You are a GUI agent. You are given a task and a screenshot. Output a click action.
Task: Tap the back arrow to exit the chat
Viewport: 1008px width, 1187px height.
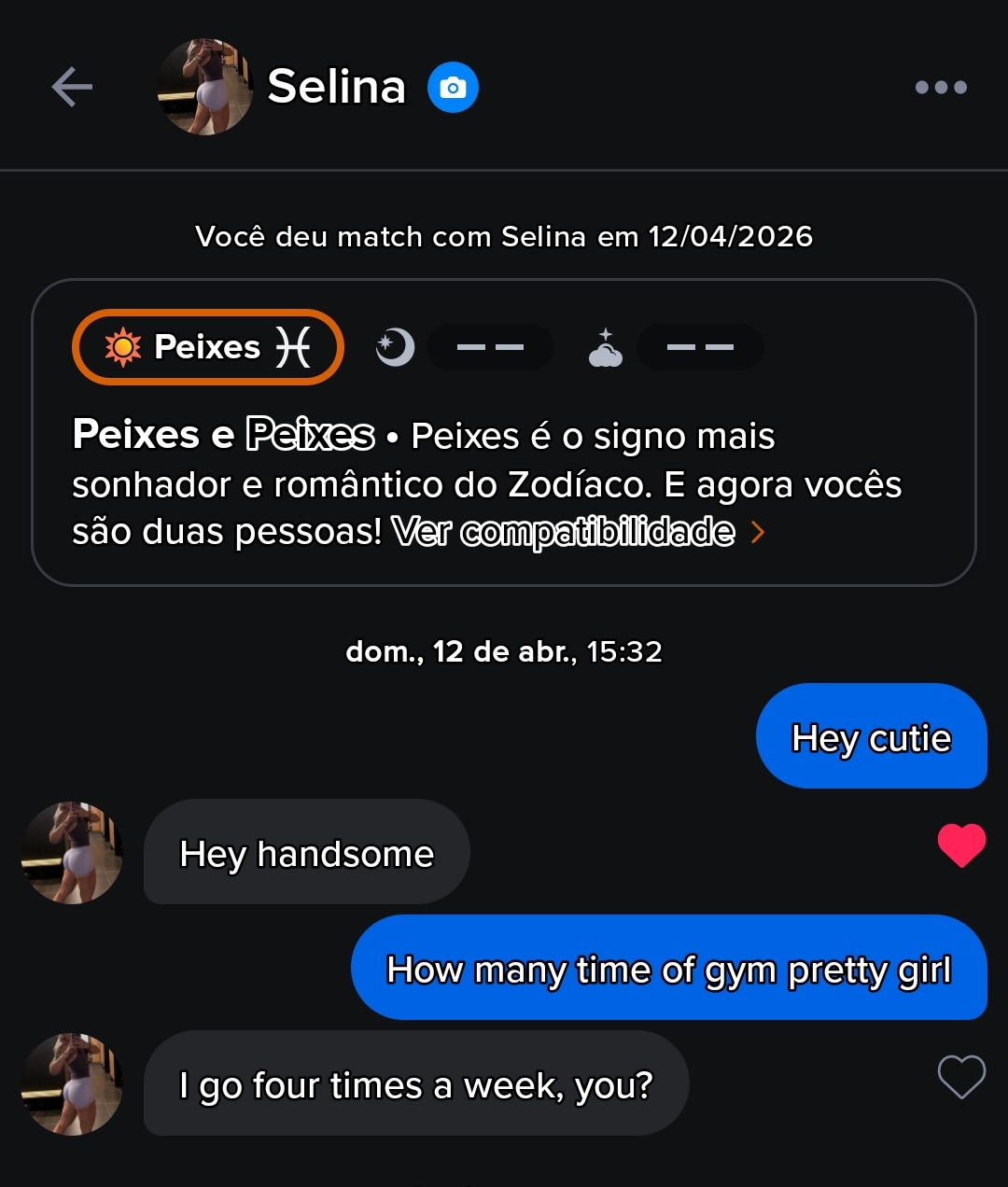click(x=72, y=87)
